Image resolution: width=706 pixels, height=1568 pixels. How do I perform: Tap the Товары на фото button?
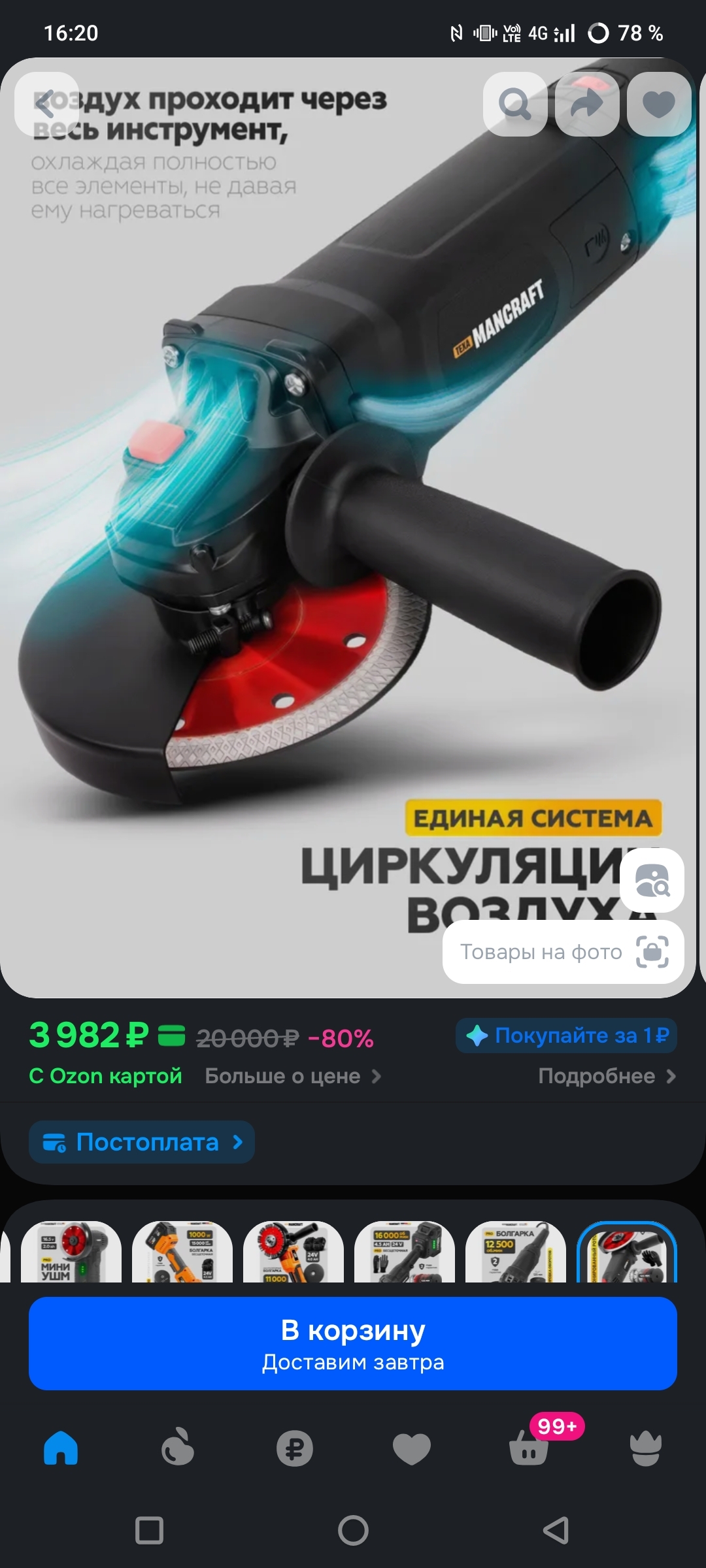(x=563, y=952)
